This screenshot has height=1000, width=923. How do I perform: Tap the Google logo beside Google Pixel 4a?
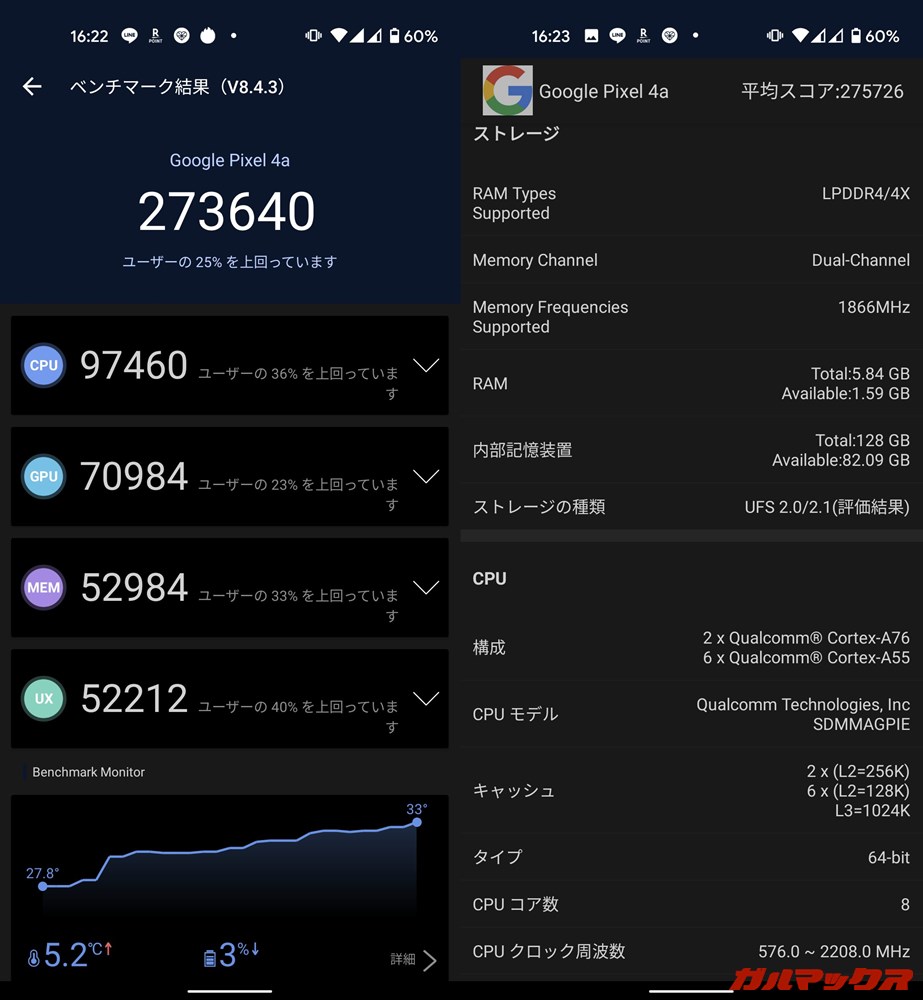(x=506, y=89)
